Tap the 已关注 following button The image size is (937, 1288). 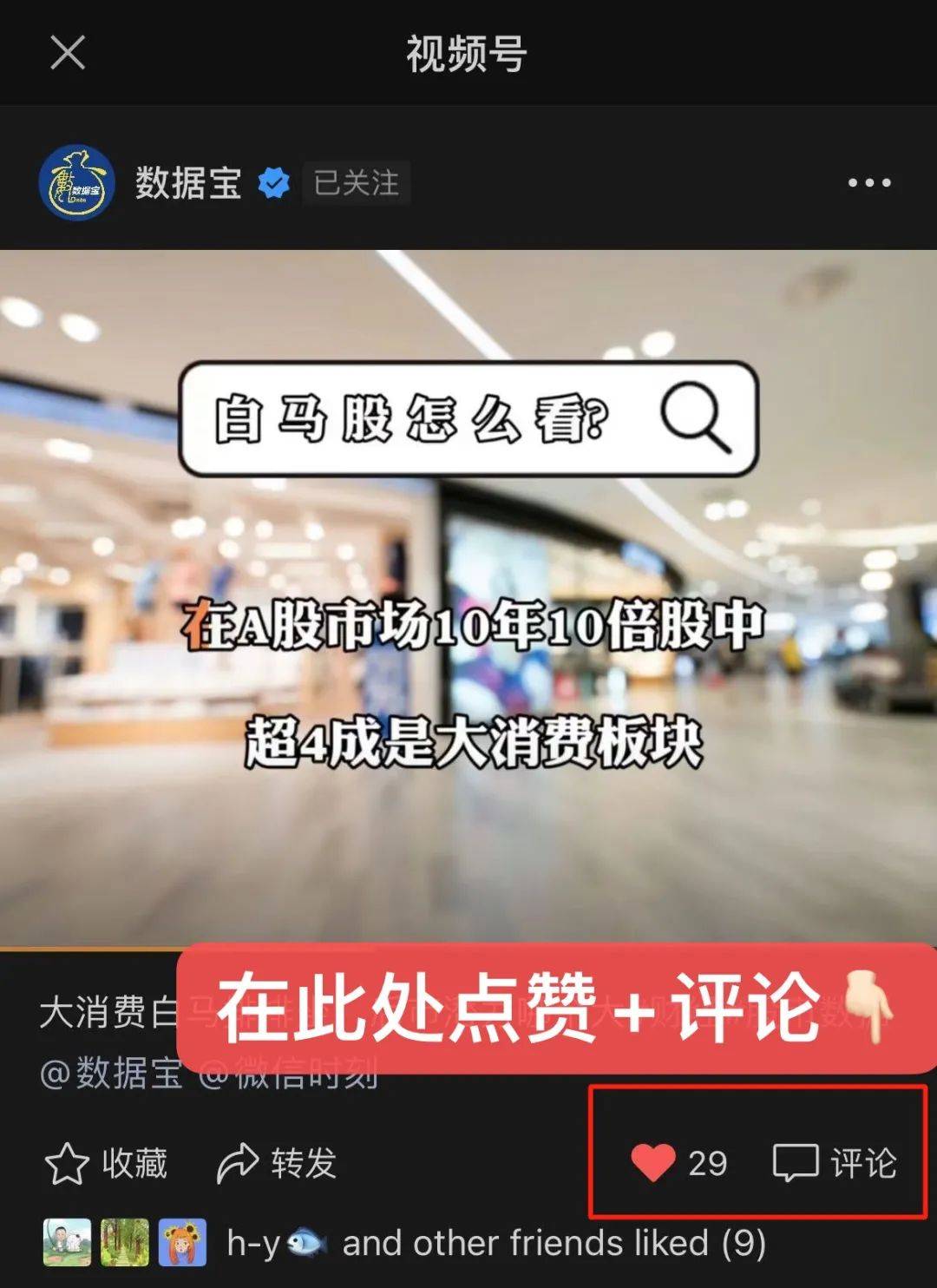[356, 183]
